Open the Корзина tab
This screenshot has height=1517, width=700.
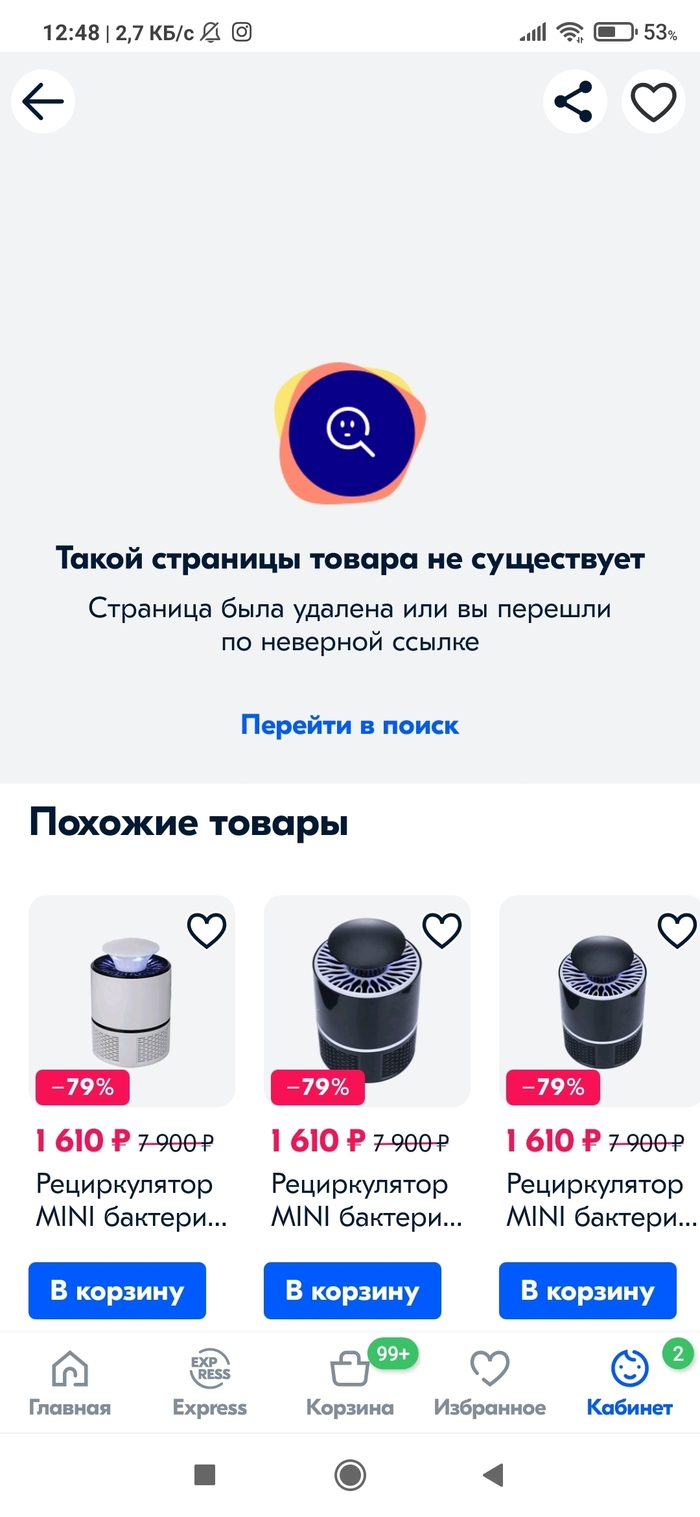click(350, 1382)
